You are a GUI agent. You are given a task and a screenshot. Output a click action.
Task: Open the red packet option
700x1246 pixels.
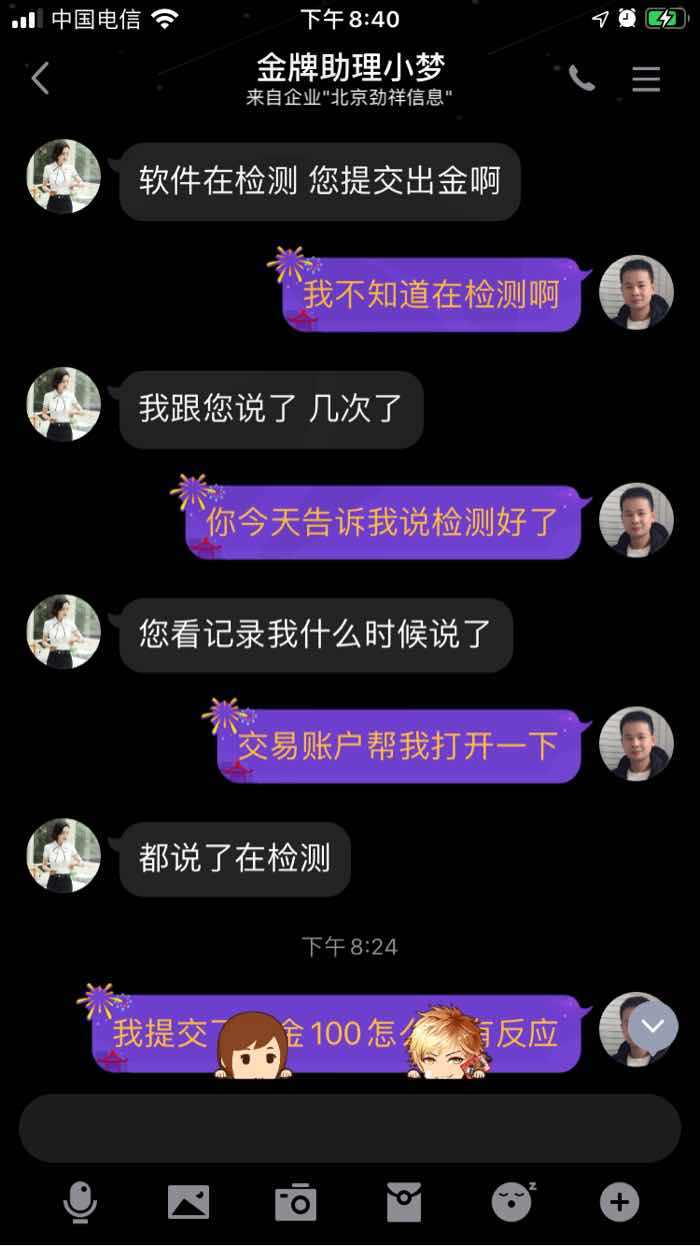[x=404, y=1202]
